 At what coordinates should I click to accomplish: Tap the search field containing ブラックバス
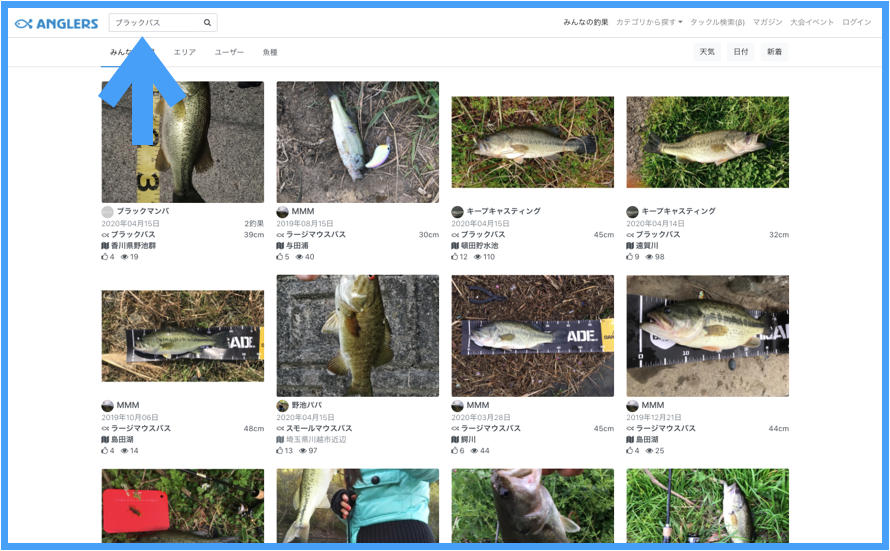coord(155,22)
